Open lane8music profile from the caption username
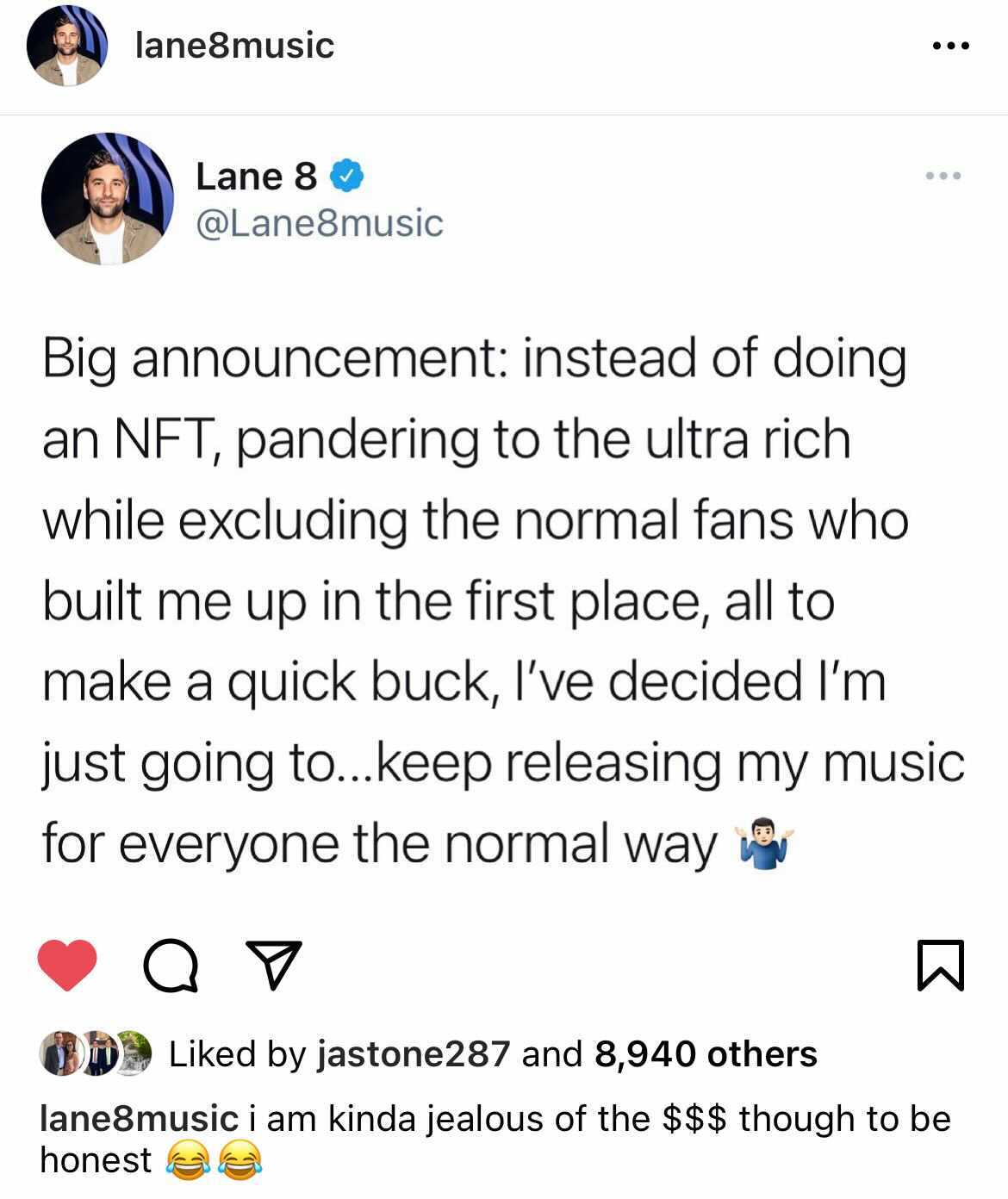Screen dimensions: 1008x1199 pos(139,1119)
